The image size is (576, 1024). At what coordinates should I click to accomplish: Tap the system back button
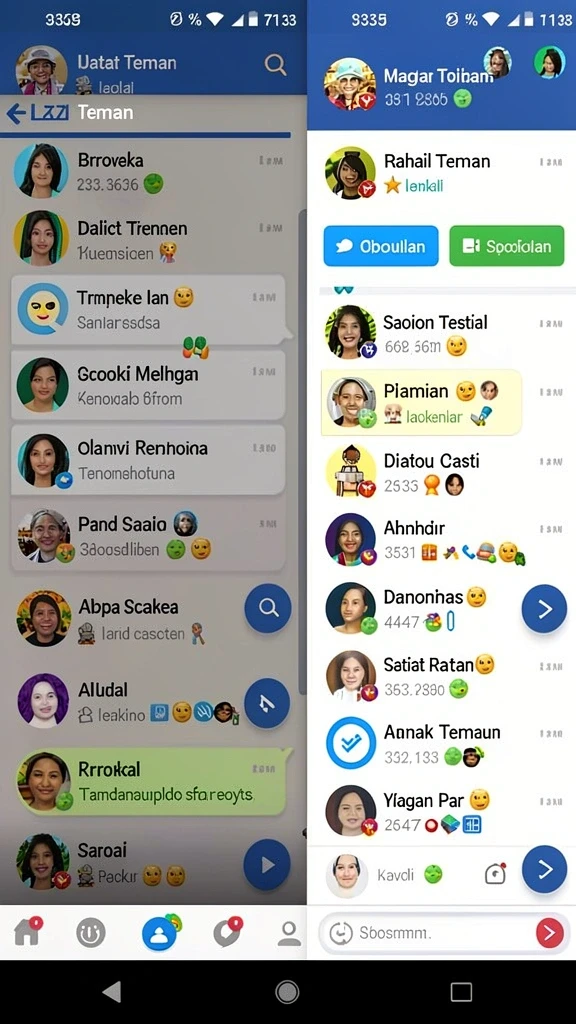pos(112,992)
